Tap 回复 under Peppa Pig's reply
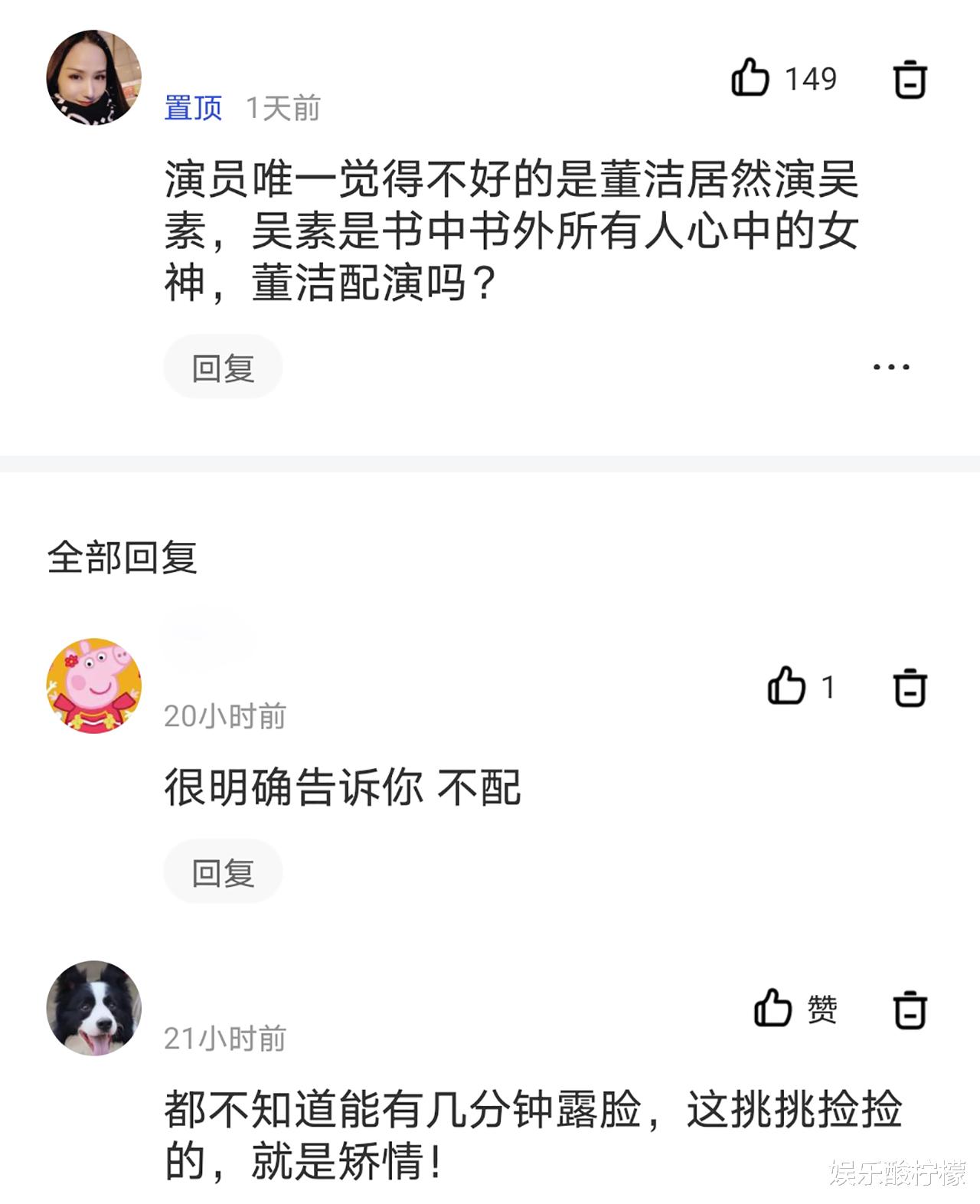Image resolution: width=980 pixels, height=1204 pixels. [223, 871]
